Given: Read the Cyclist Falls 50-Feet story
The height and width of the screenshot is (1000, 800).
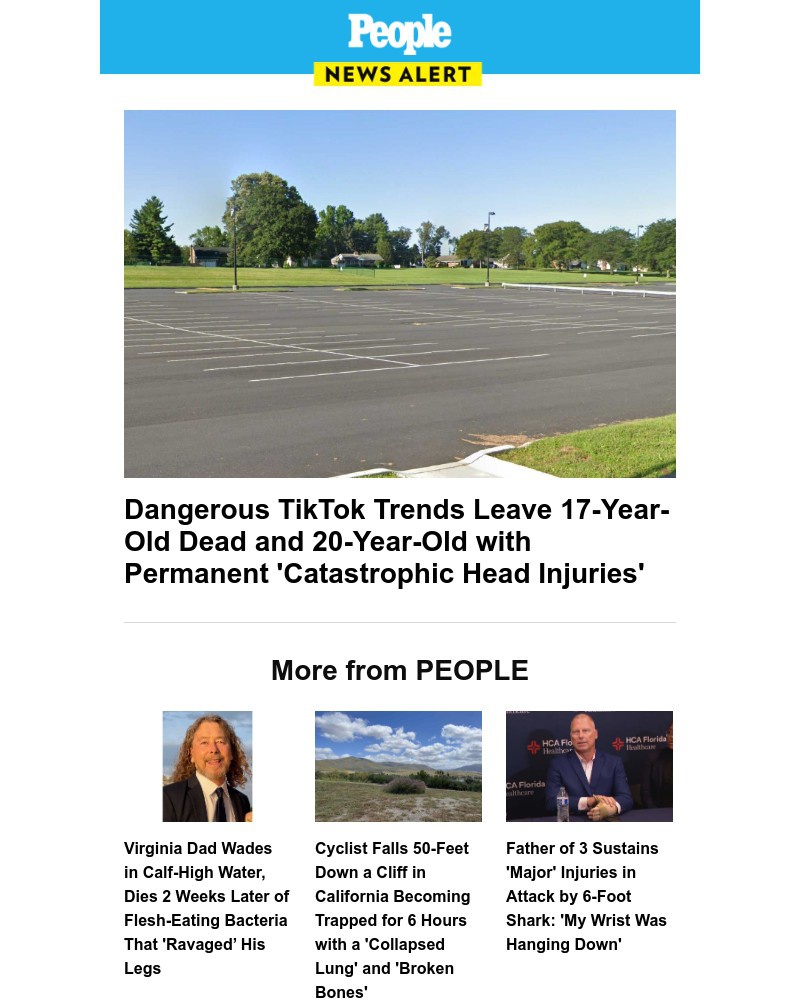Looking at the screenshot, I should (x=392, y=920).
